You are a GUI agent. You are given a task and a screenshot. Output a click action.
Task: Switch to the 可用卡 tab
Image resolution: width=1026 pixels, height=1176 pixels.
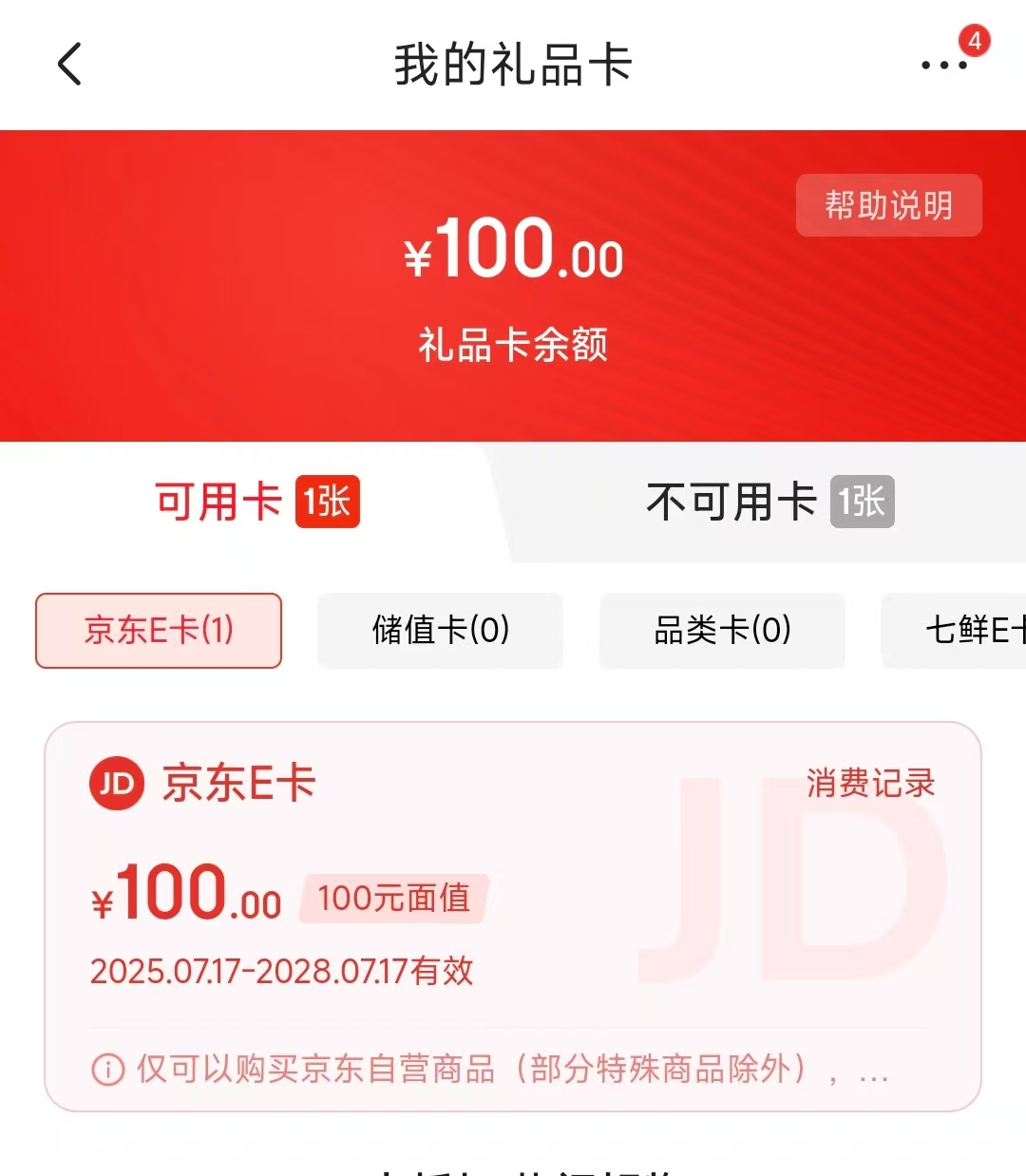[256, 502]
